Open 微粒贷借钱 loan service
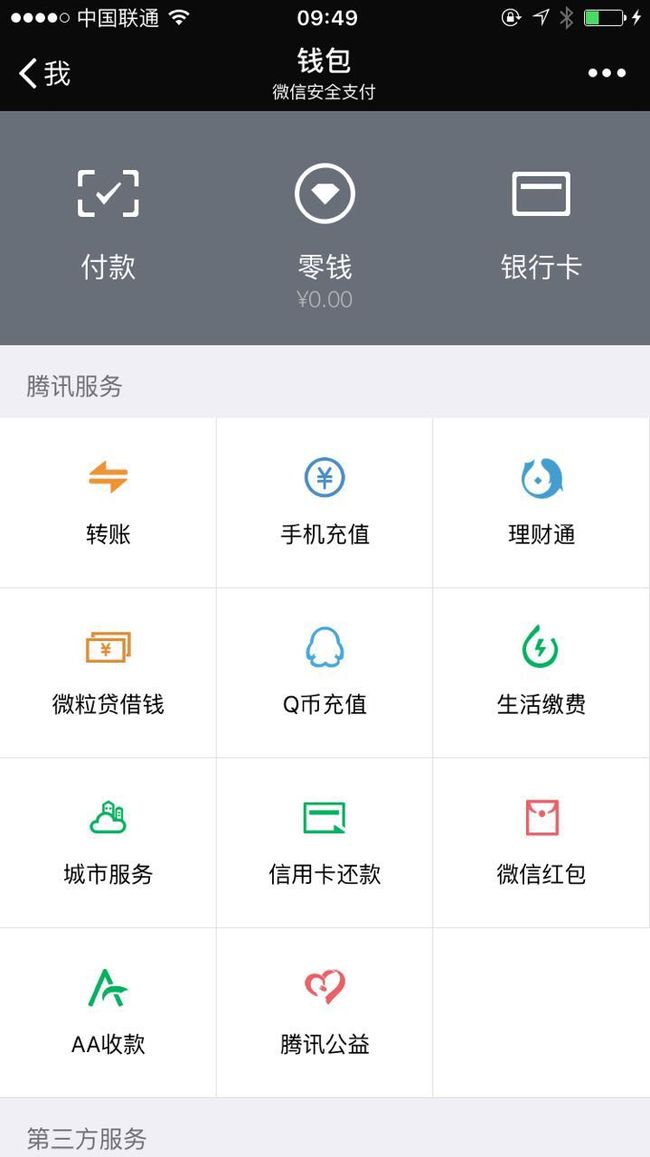650x1157 pixels. 108,673
